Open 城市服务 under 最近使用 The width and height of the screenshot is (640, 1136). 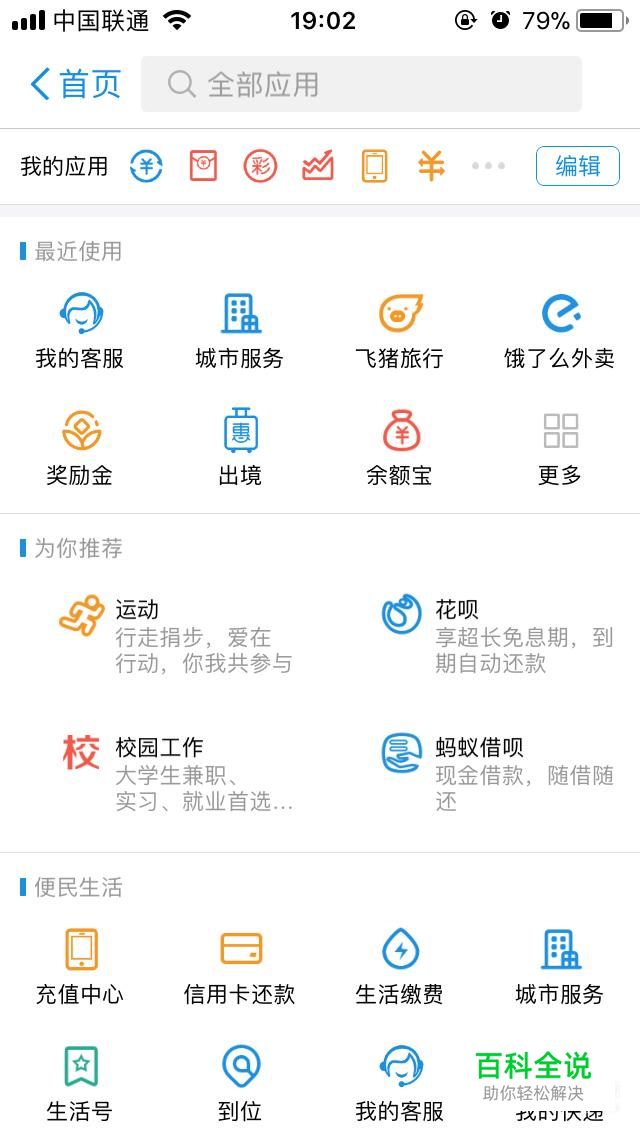click(240, 332)
